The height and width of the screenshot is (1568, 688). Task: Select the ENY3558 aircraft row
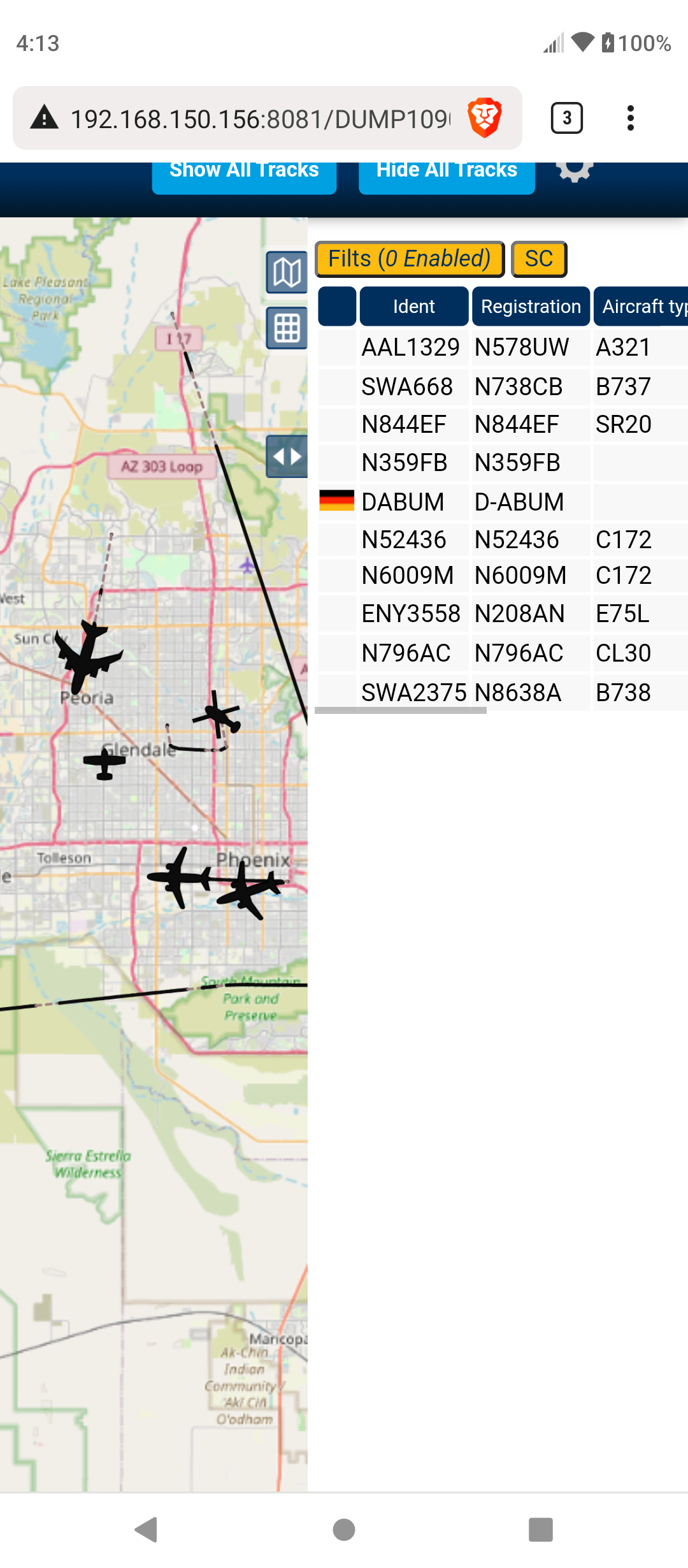[503, 614]
